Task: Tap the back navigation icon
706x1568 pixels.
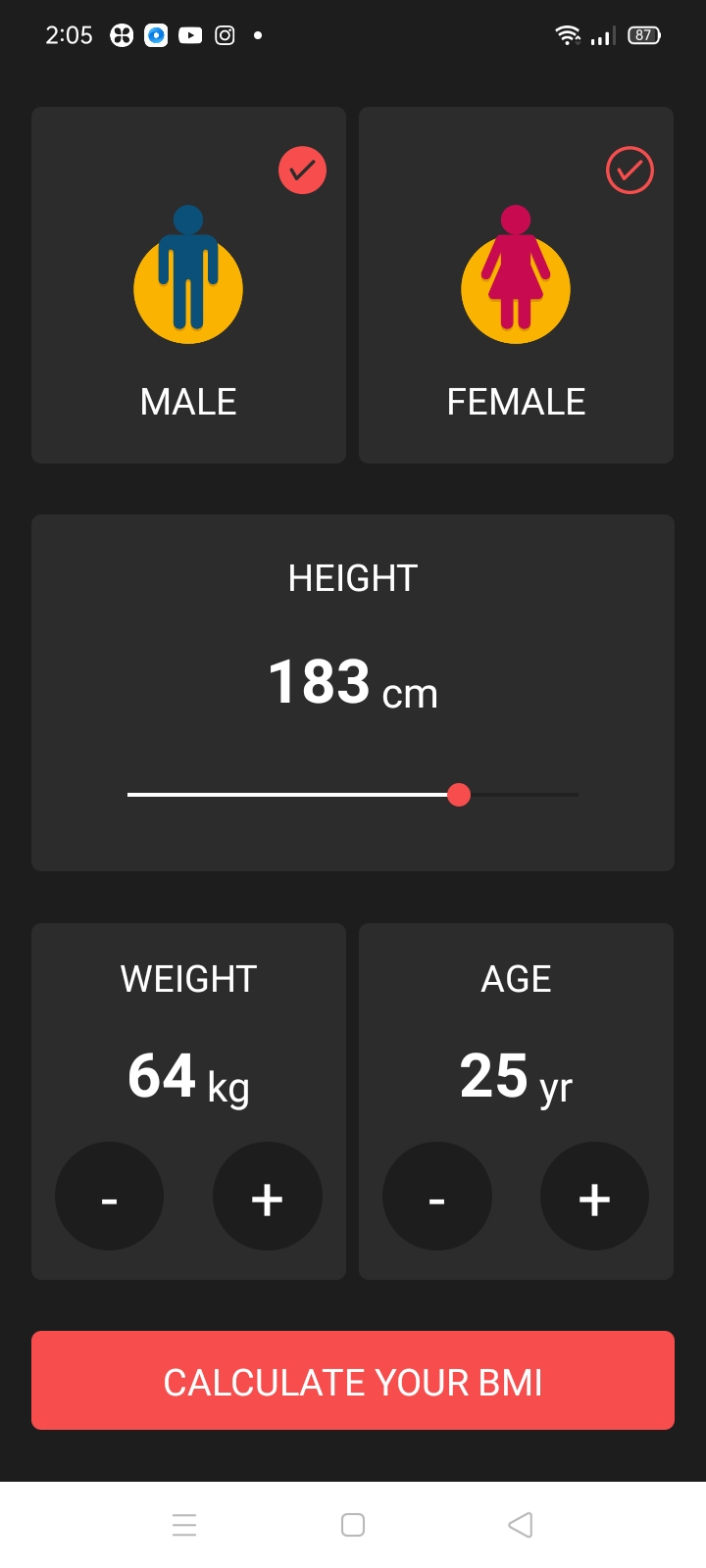Action: click(x=520, y=1525)
